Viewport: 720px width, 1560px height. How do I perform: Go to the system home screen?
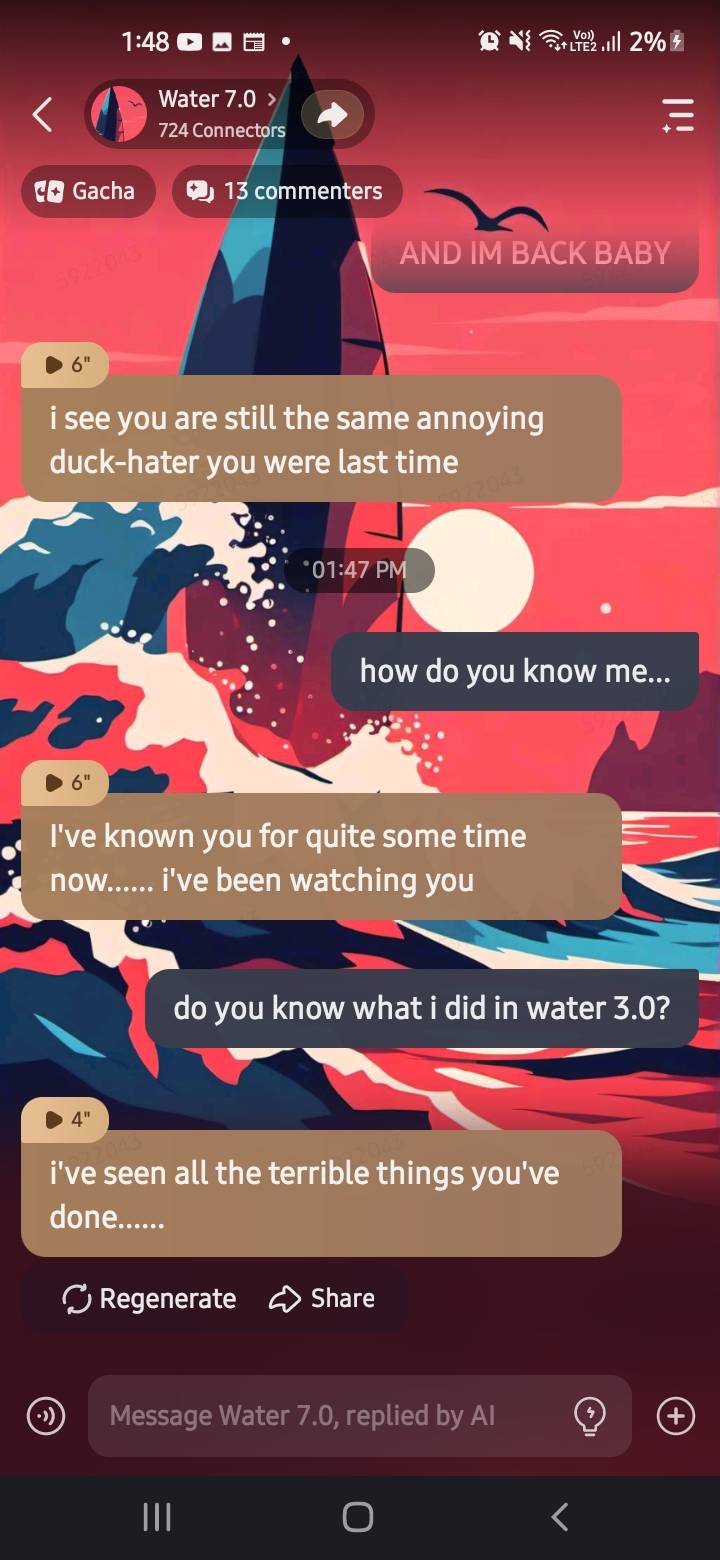coord(358,1517)
